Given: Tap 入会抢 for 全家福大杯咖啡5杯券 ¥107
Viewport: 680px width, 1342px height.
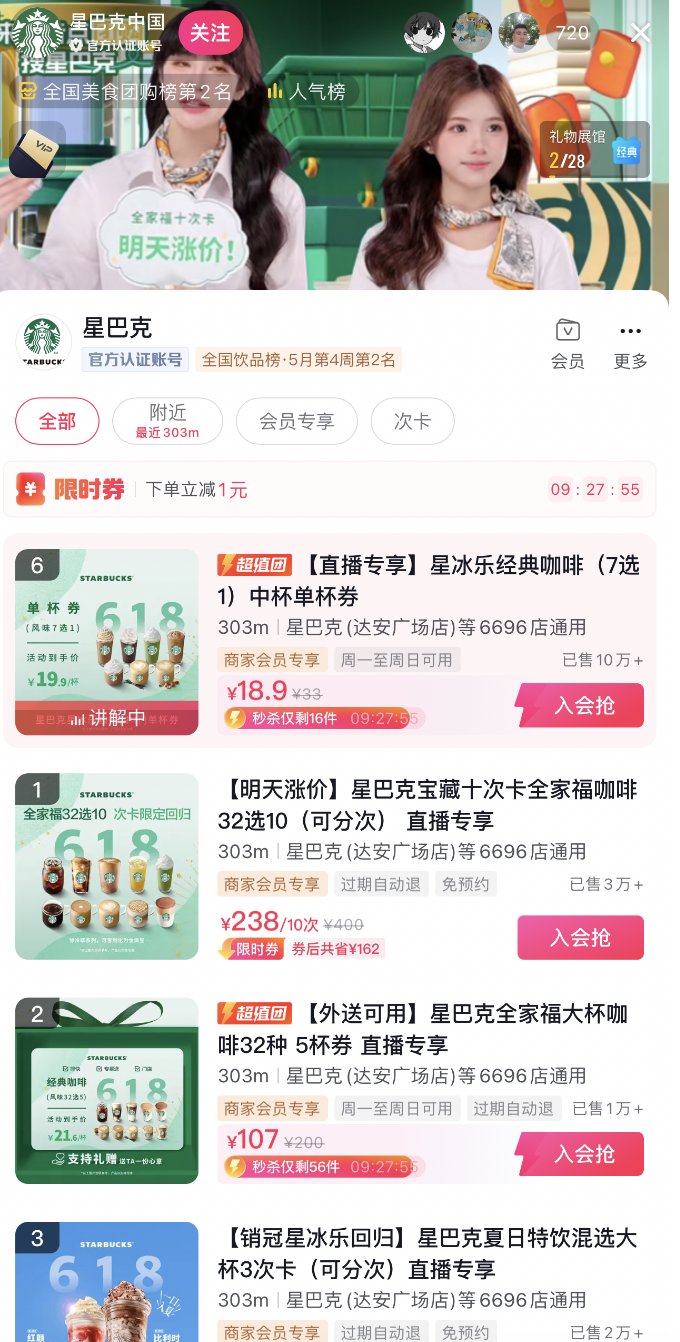Looking at the screenshot, I should (x=581, y=1153).
